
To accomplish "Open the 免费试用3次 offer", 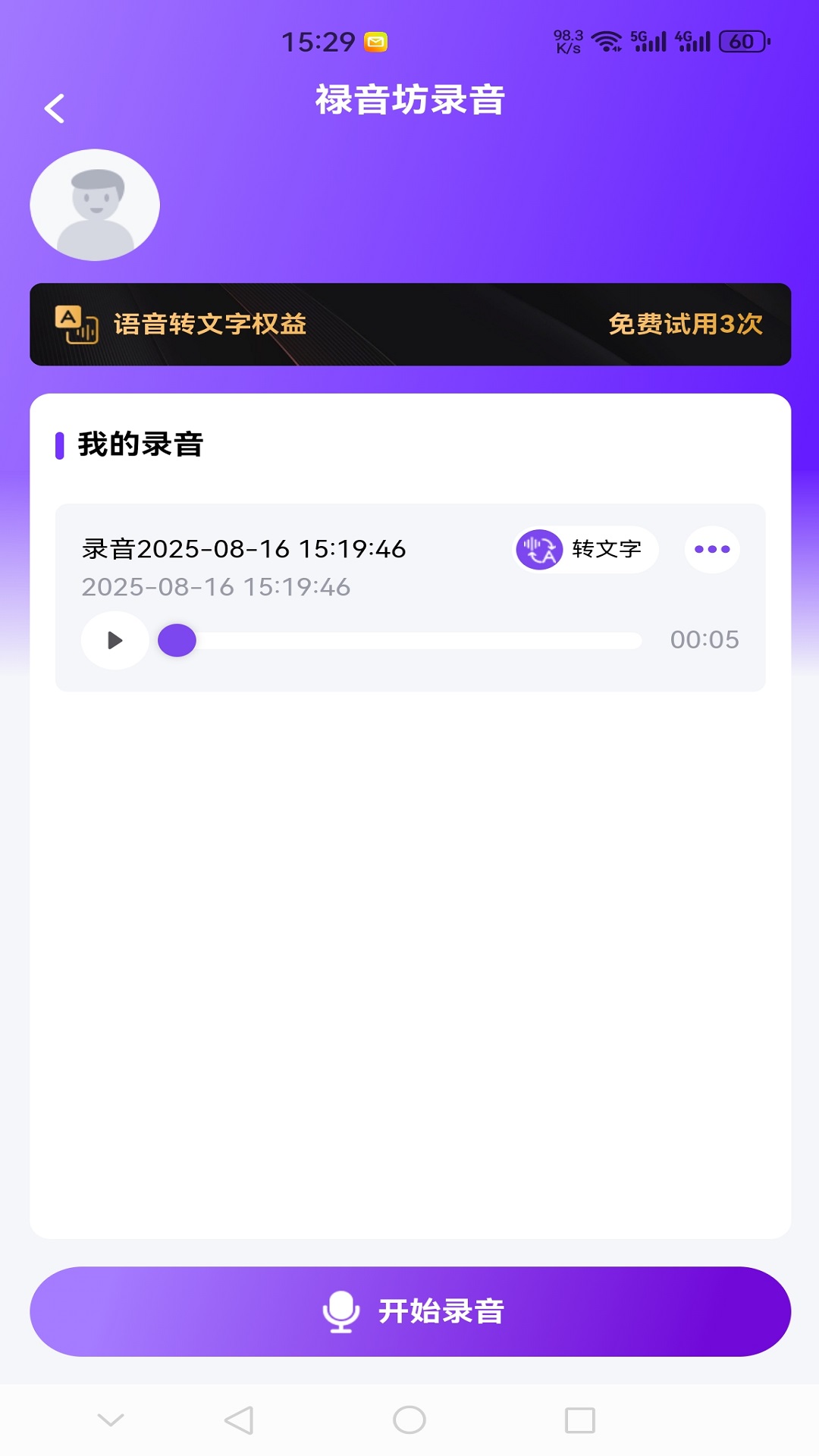I will click(x=686, y=325).
